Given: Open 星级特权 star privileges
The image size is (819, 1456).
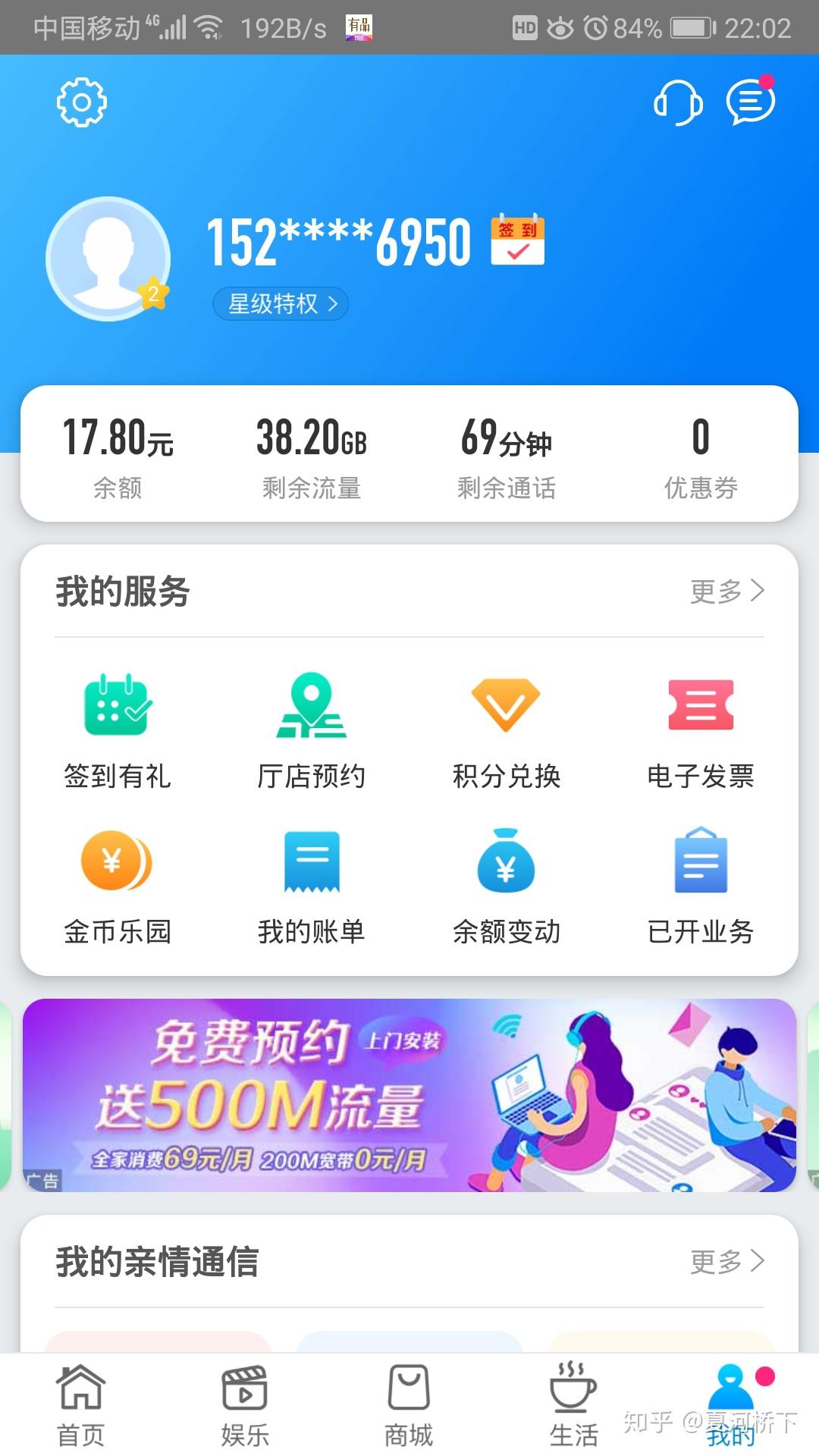Looking at the screenshot, I should 280,303.
